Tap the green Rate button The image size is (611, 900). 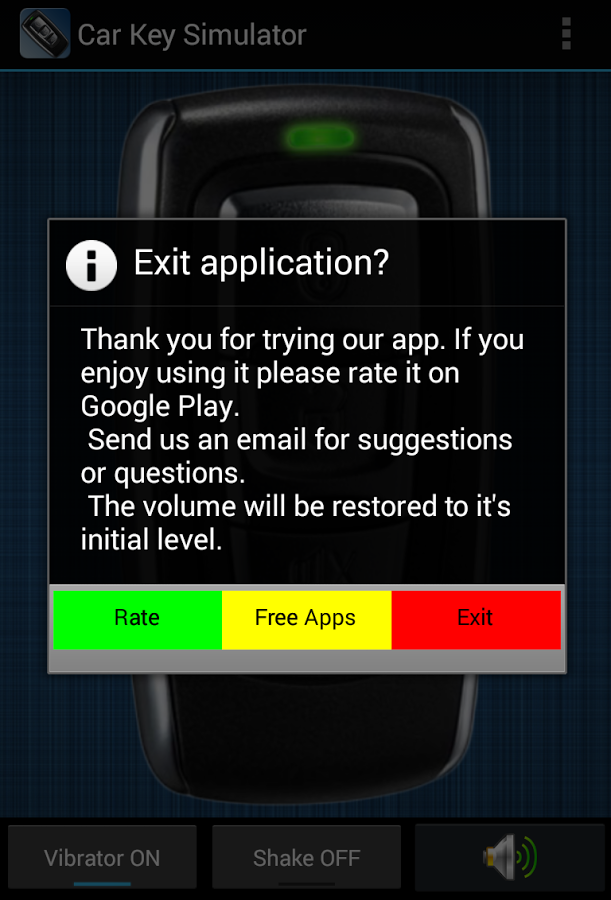coord(137,619)
